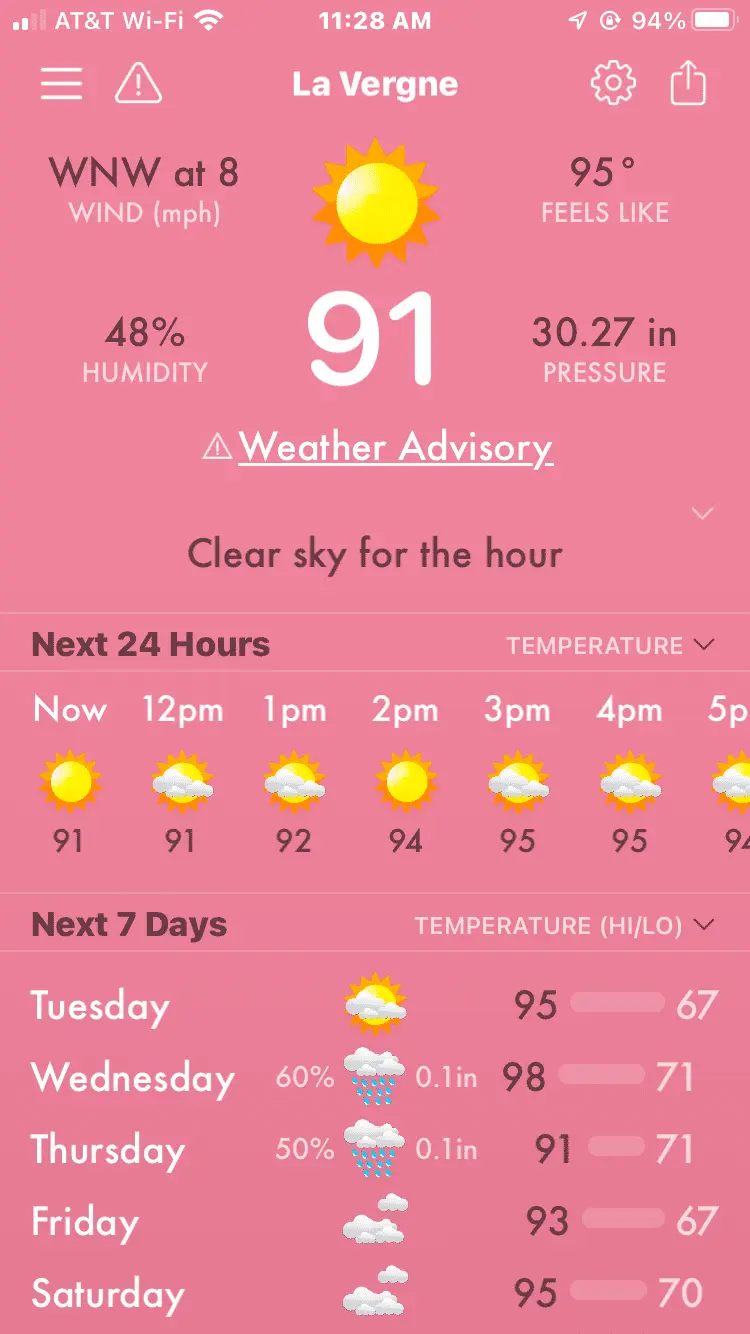The image size is (750, 1334).
Task: Open weather alerts warning icon
Action: click(138, 83)
